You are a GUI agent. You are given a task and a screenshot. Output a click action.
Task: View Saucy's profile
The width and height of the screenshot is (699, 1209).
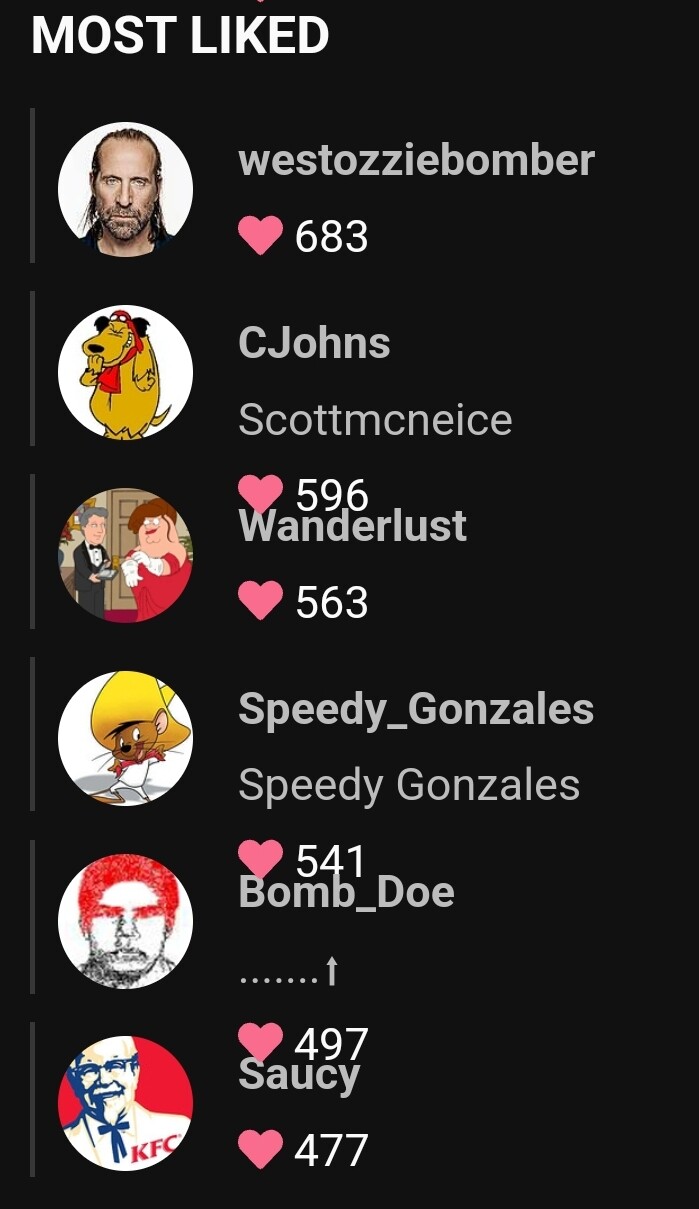(x=298, y=1077)
